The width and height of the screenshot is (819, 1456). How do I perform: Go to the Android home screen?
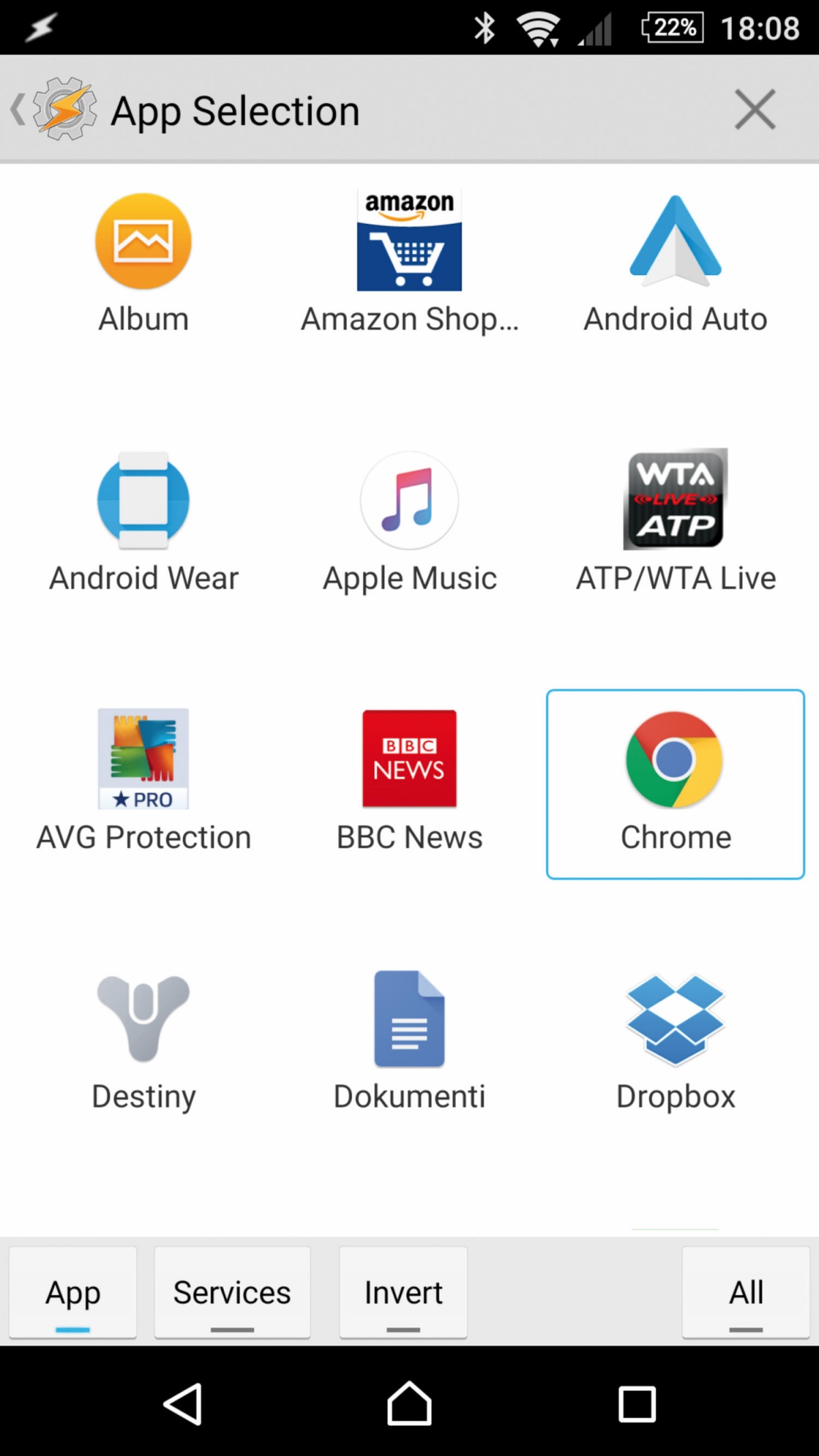click(409, 1404)
